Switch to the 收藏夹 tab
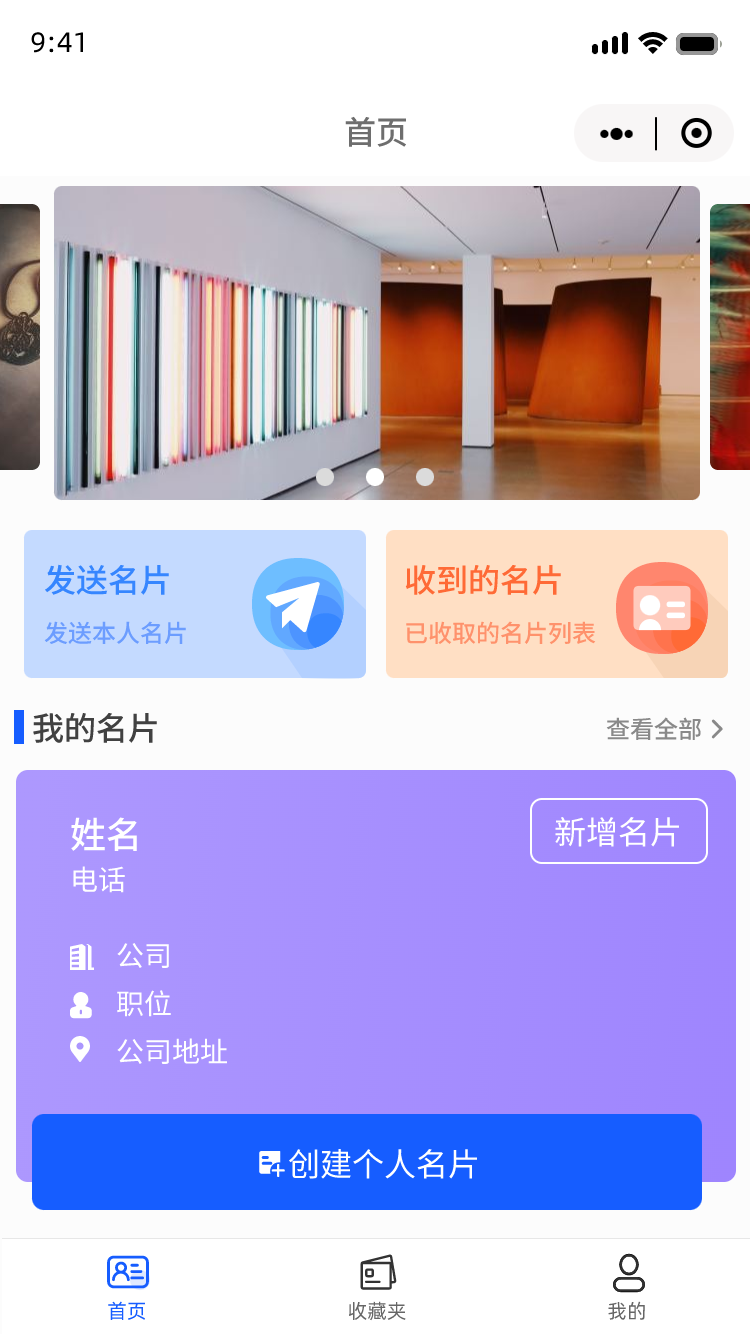Image resolution: width=750 pixels, height=1334 pixels. click(376, 1286)
